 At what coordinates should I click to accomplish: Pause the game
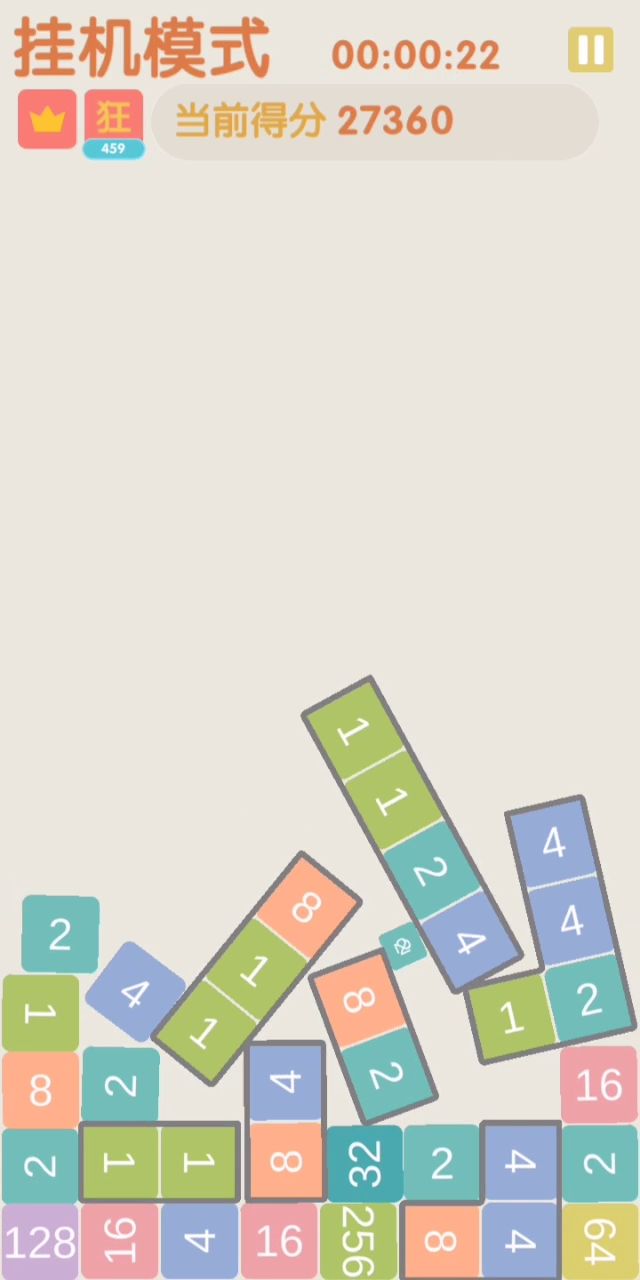click(590, 49)
